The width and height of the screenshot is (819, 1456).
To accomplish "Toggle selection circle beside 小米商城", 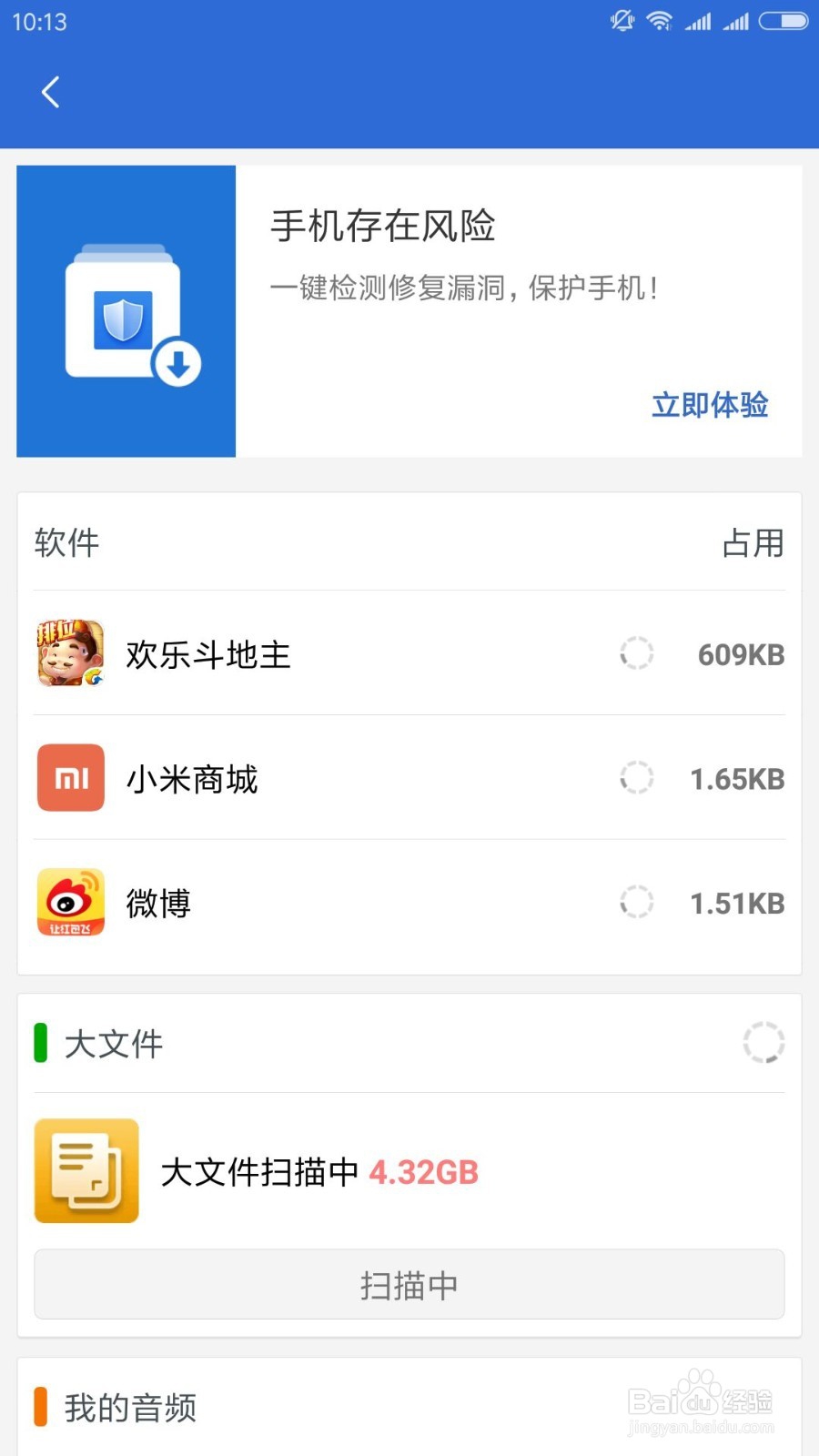I will (635, 778).
